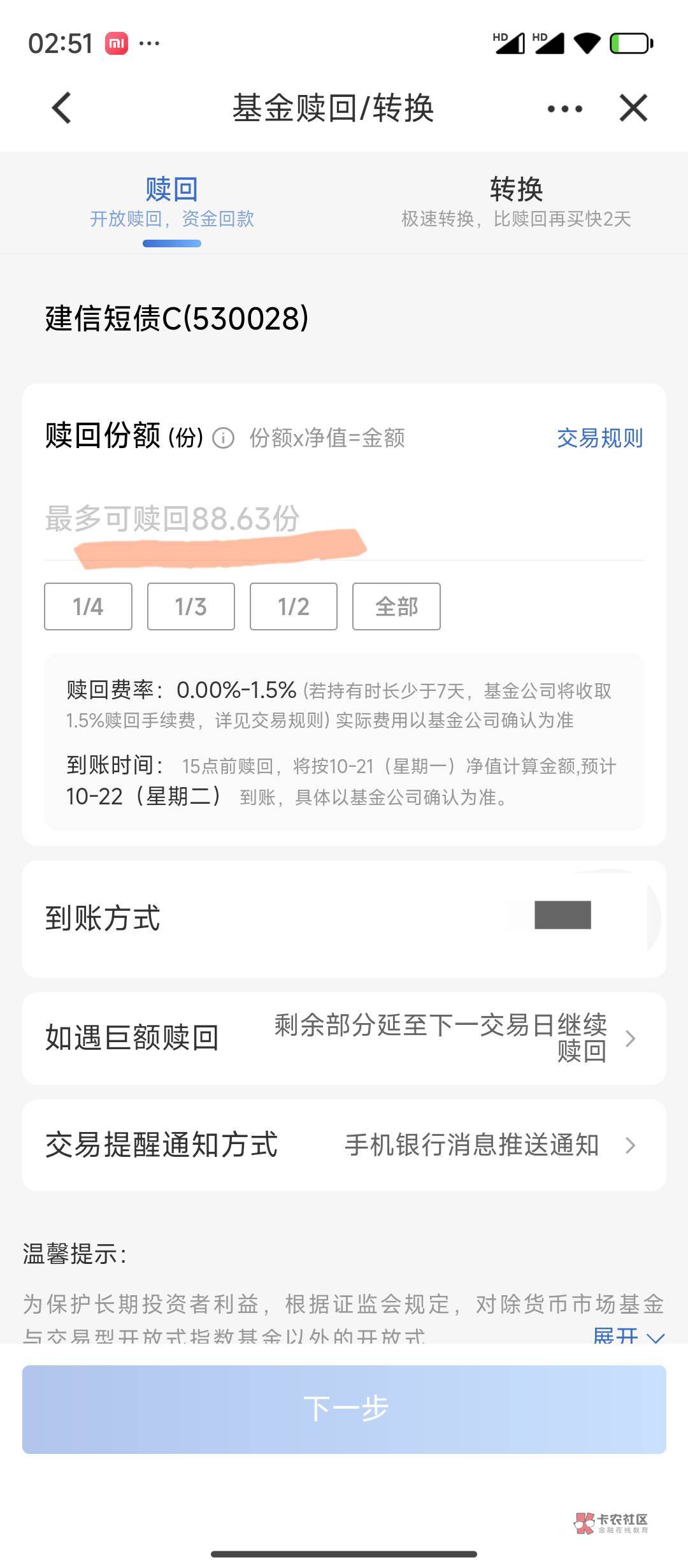Tap 全部 to redeem all shares
The height and width of the screenshot is (1568, 688).
pos(396,606)
